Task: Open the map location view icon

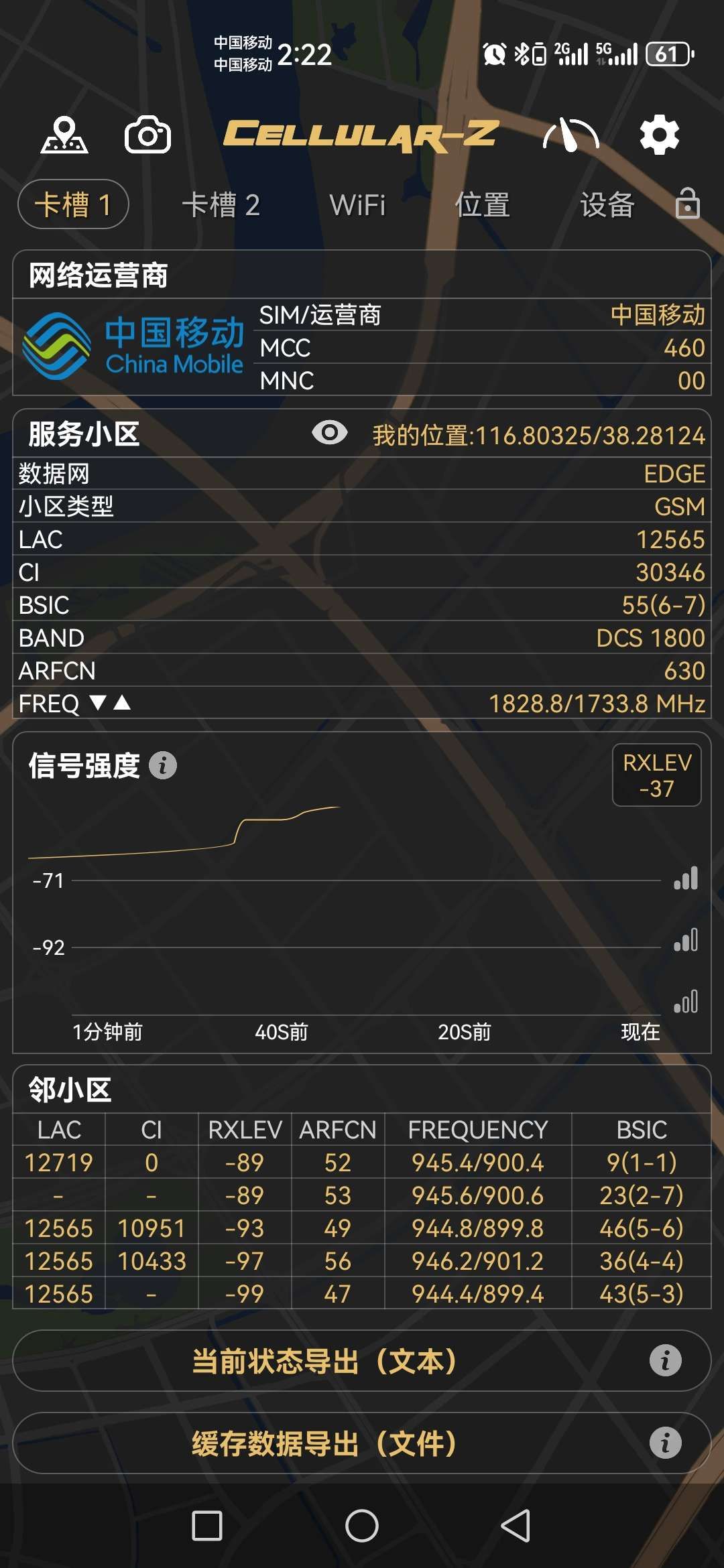Action: (x=65, y=134)
